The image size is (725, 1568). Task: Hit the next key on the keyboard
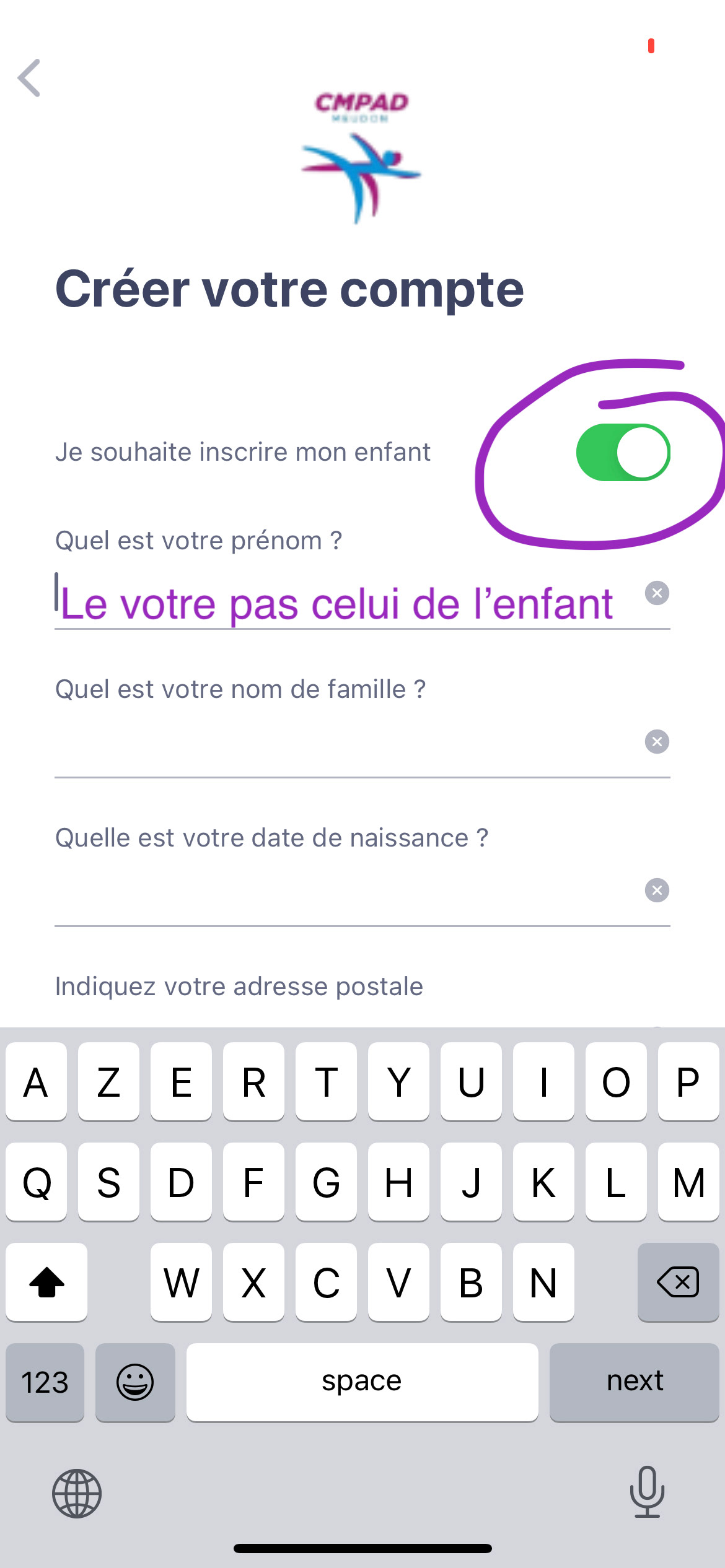(634, 1382)
